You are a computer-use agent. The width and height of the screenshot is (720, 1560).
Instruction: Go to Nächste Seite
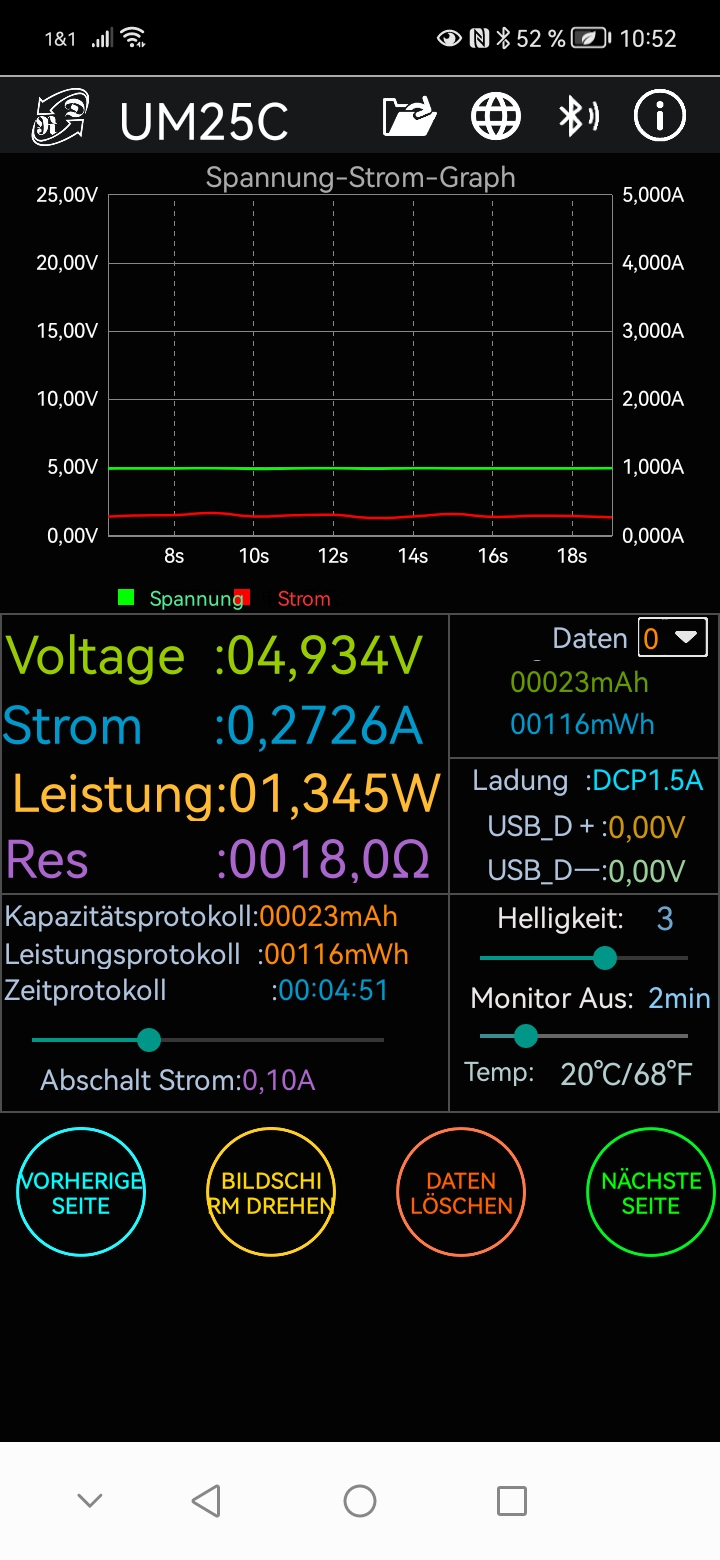[x=651, y=1193]
